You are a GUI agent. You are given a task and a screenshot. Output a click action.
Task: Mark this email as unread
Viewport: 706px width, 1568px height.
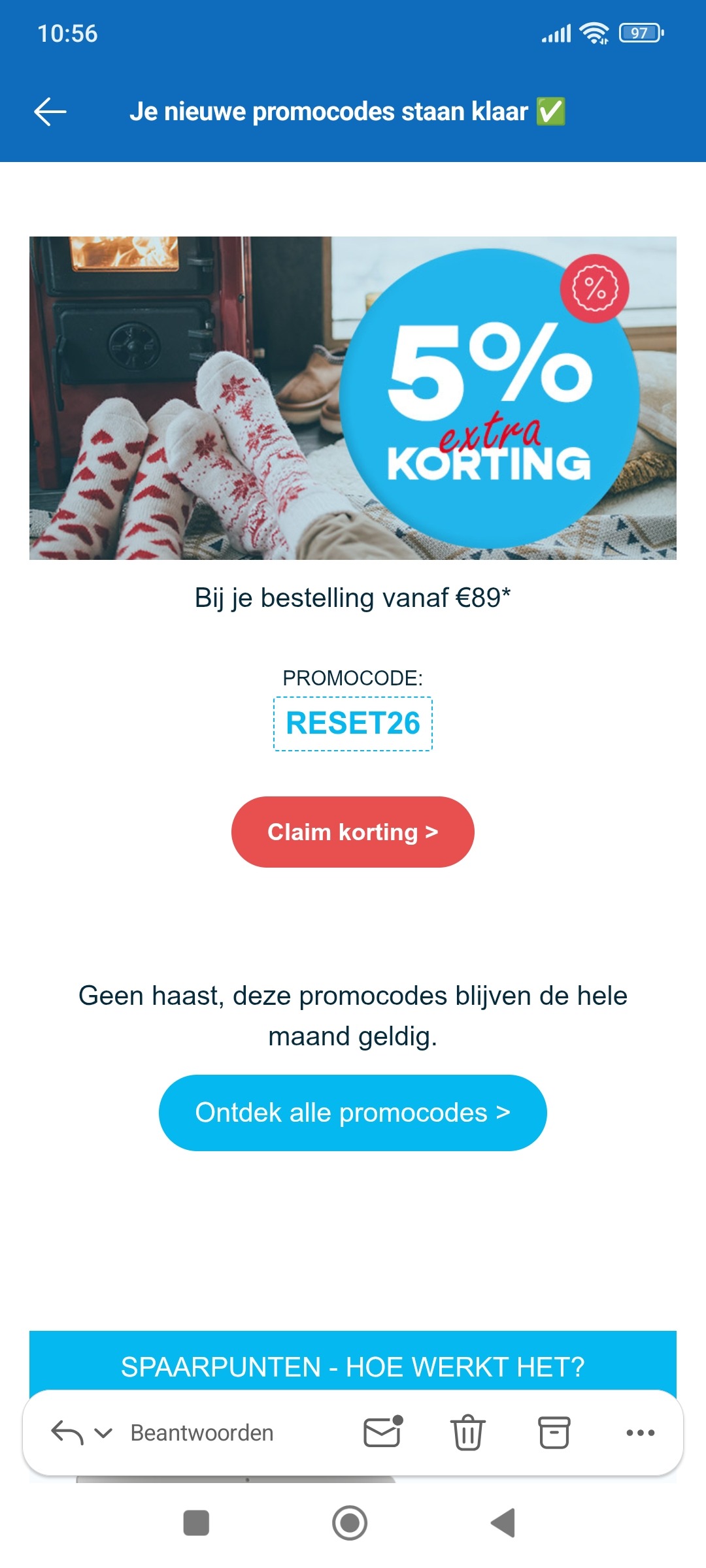382,1433
